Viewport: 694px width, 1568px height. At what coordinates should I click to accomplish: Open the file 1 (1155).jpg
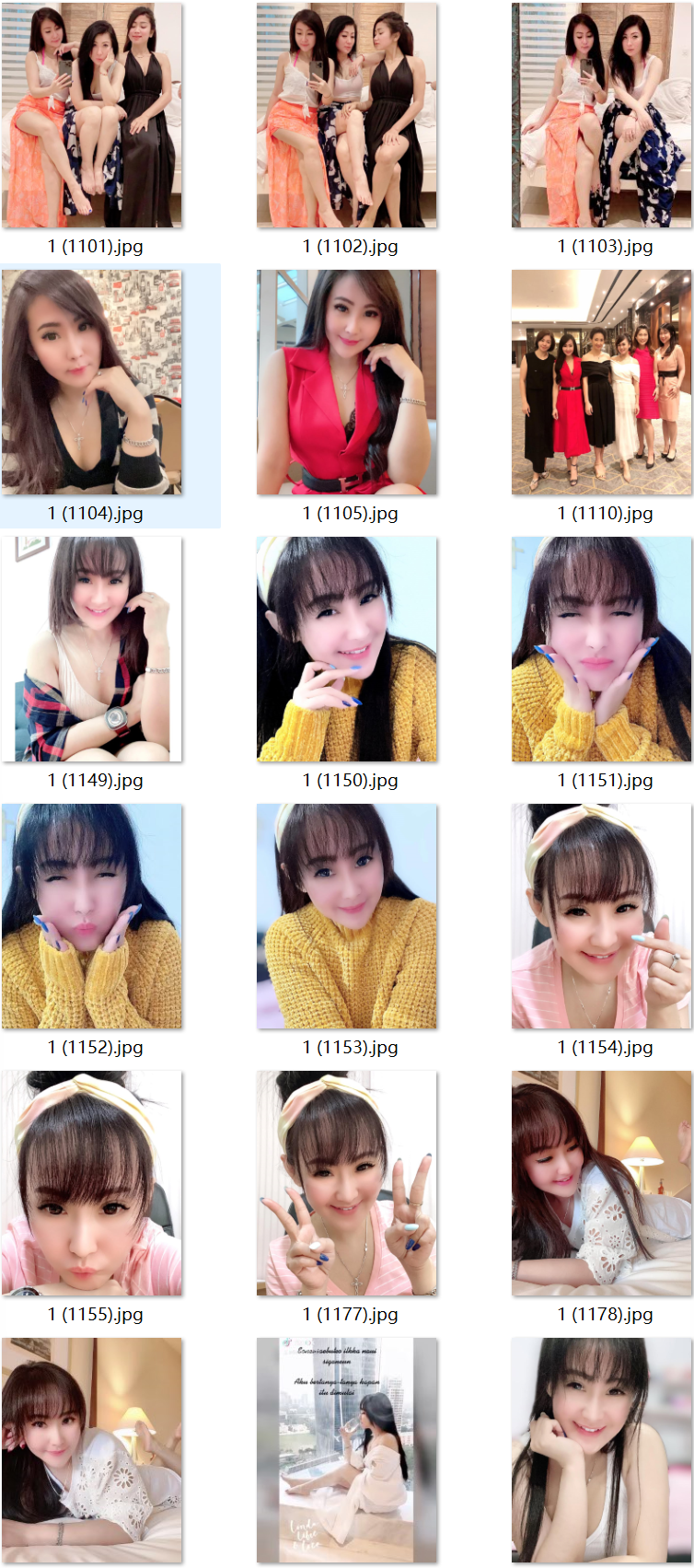pos(92,1183)
